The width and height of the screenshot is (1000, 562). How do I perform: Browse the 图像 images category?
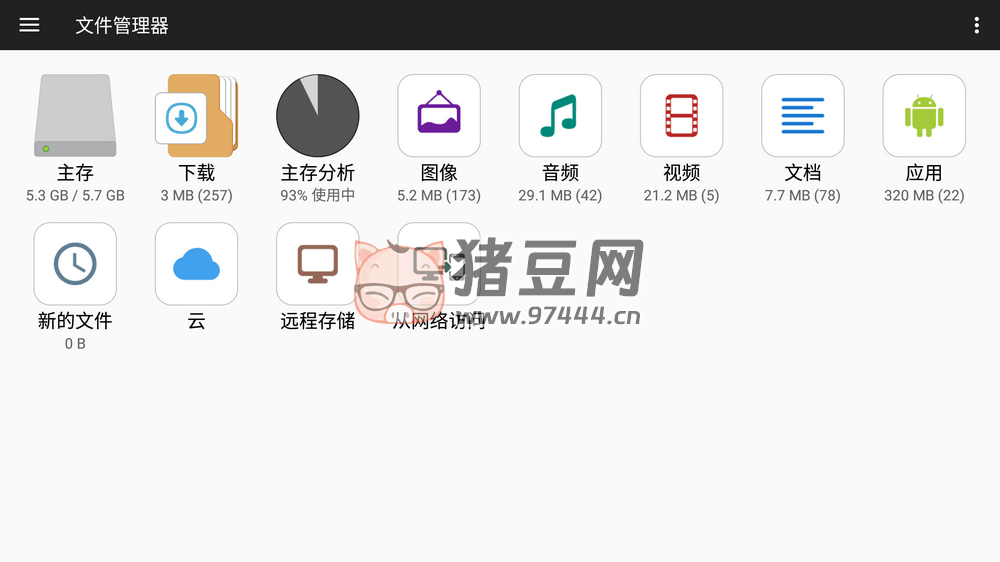coord(439,116)
